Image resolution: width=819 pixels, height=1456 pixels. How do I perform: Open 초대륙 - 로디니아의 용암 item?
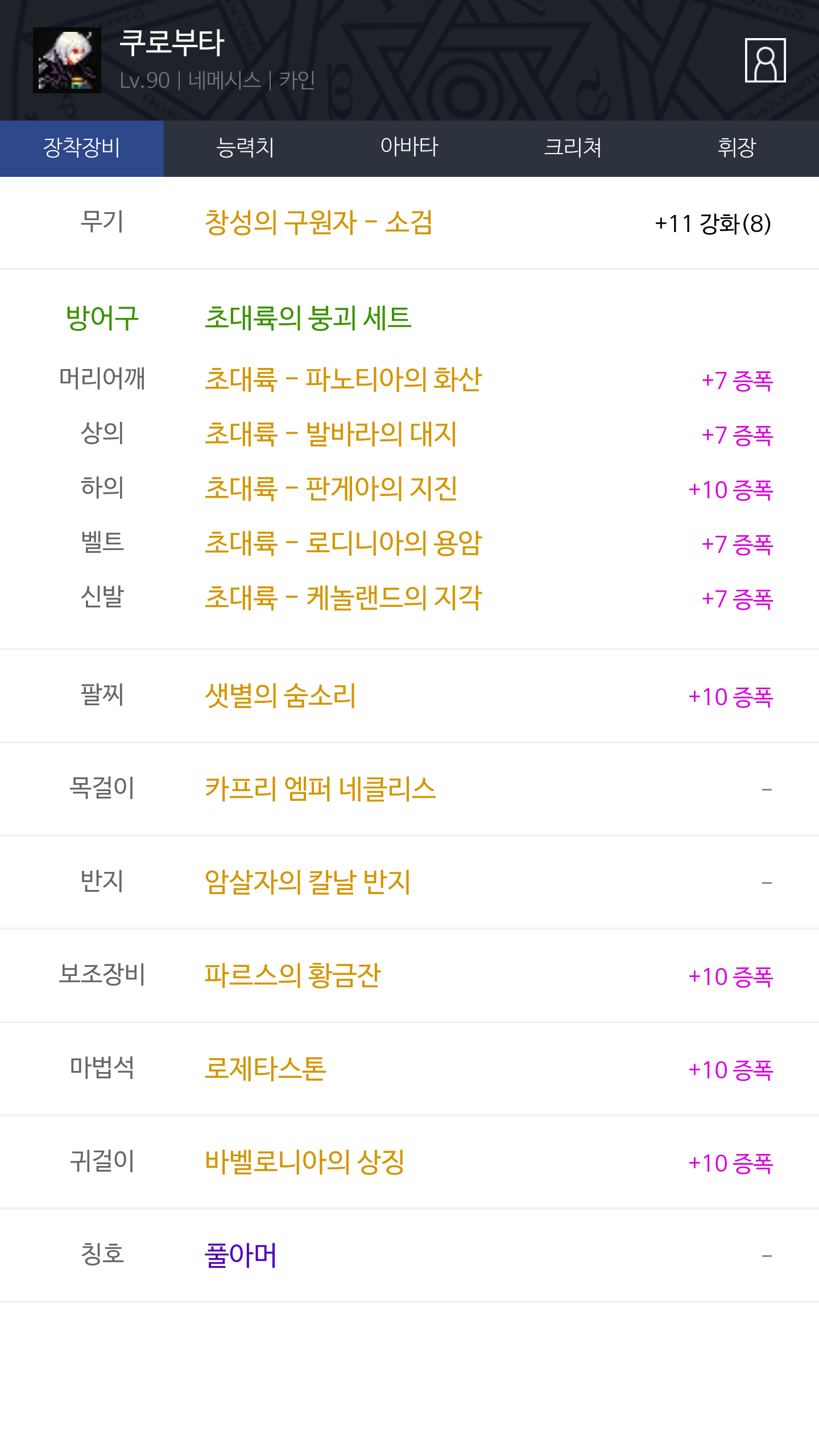pyautogui.click(x=343, y=543)
